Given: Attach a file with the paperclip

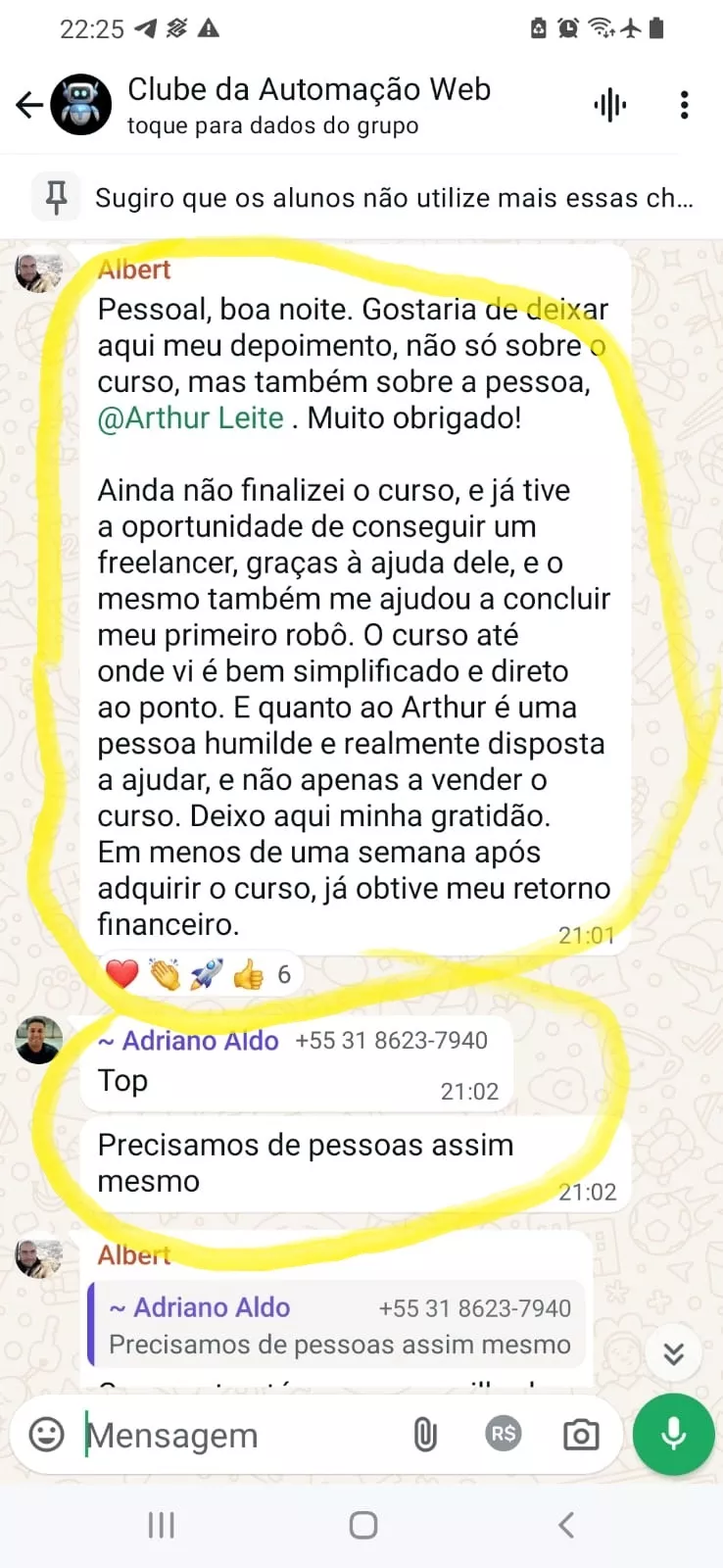Looking at the screenshot, I should [424, 1435].
